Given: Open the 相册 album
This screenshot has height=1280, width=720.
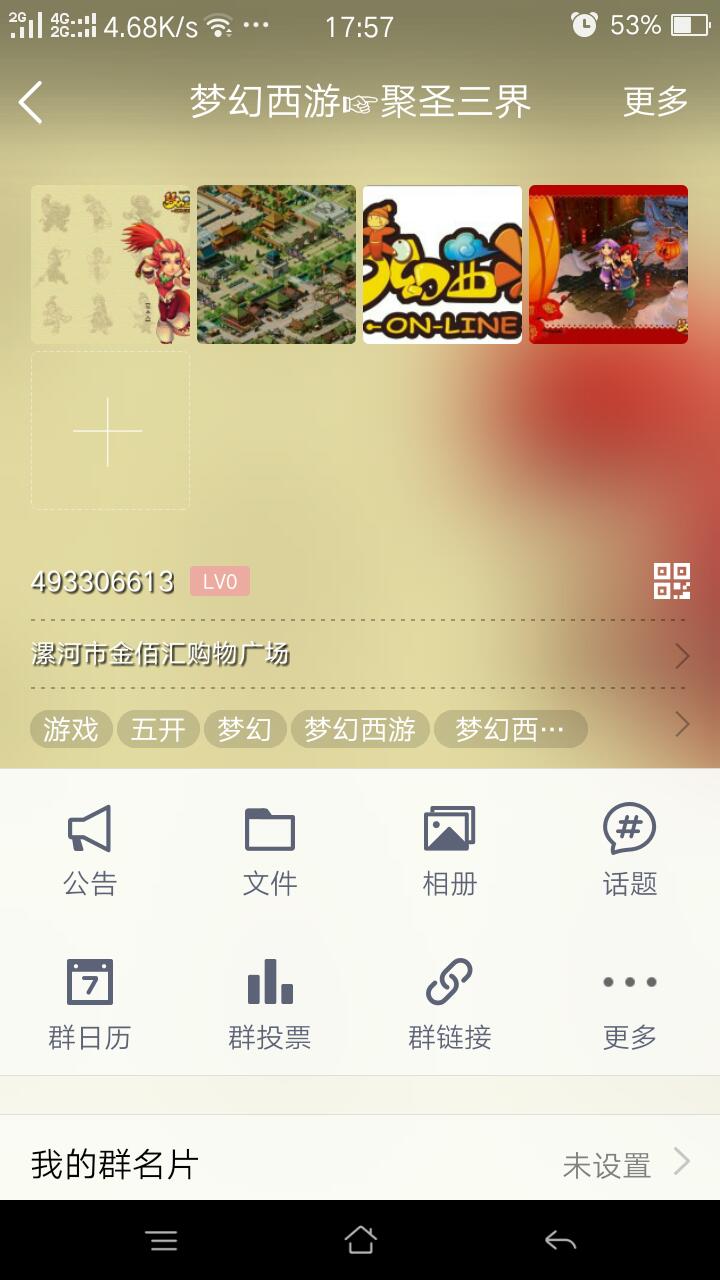Looking at the screenshot, I should click(x=450, y=850).
